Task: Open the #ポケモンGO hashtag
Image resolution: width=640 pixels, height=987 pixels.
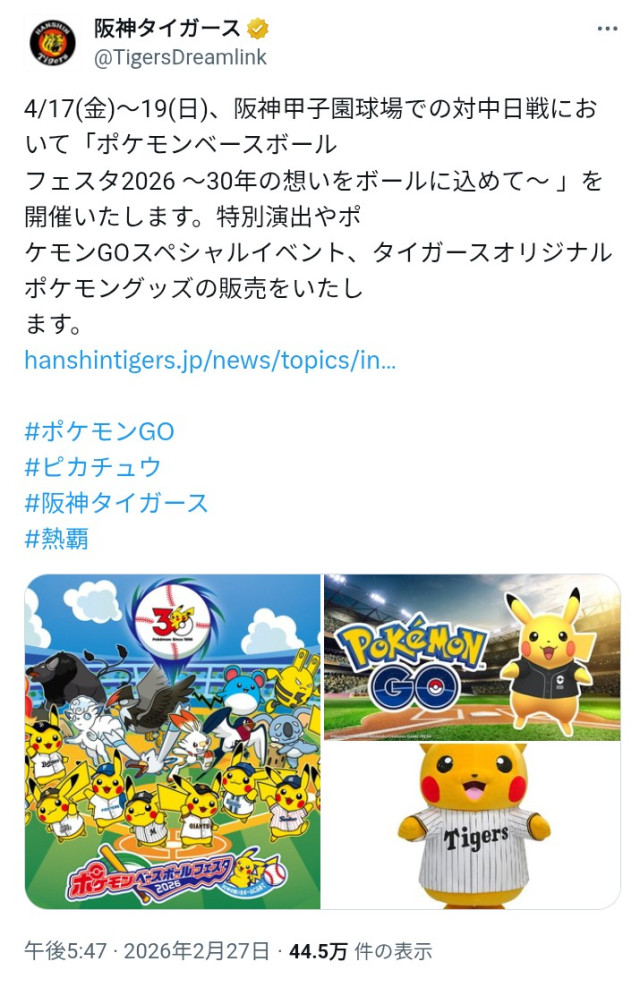Action: [99, 431]
